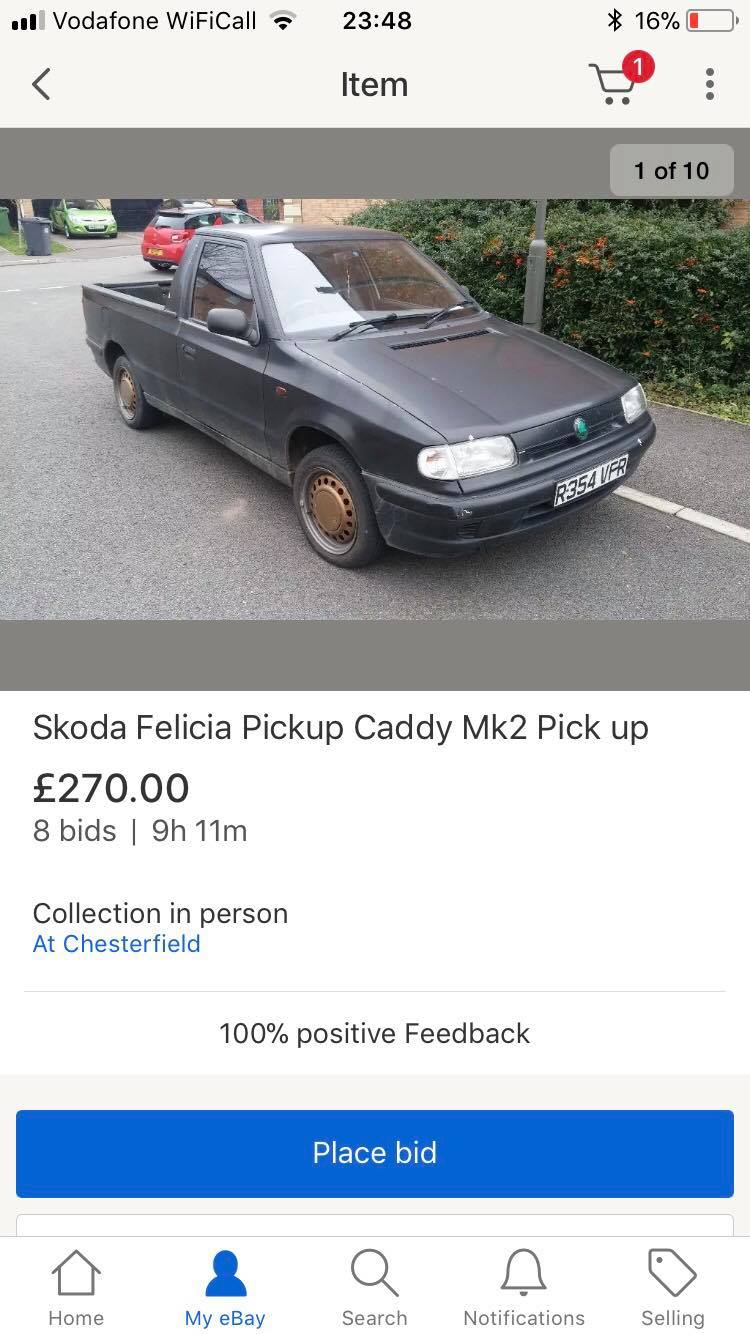Go back from the item page
The width and height of the screenshot is (750, 1334).
(x=41, y=85)
